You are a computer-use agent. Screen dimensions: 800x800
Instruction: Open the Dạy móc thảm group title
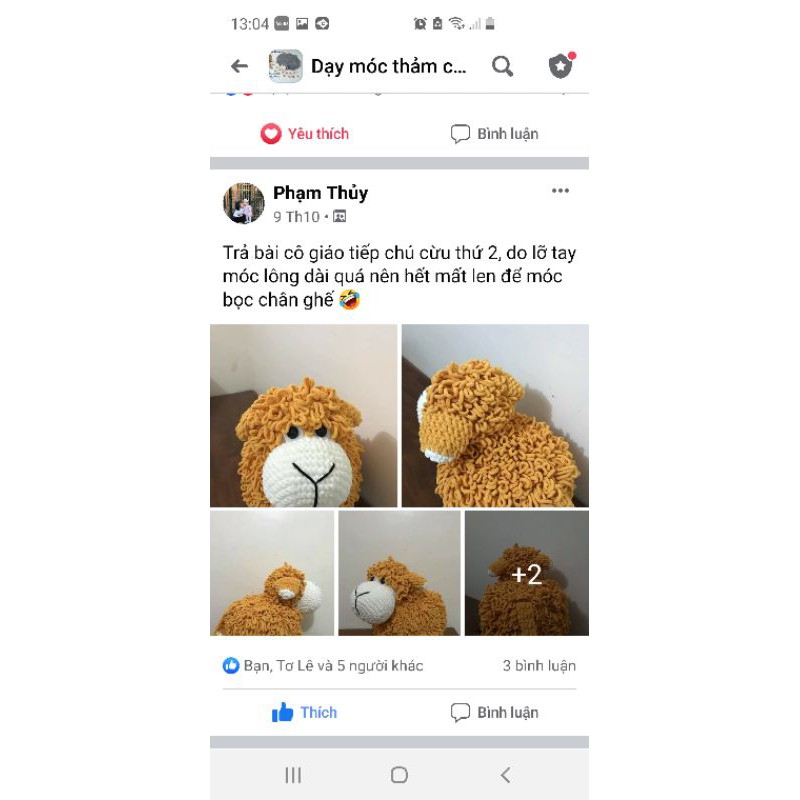(x=388, y=67)
